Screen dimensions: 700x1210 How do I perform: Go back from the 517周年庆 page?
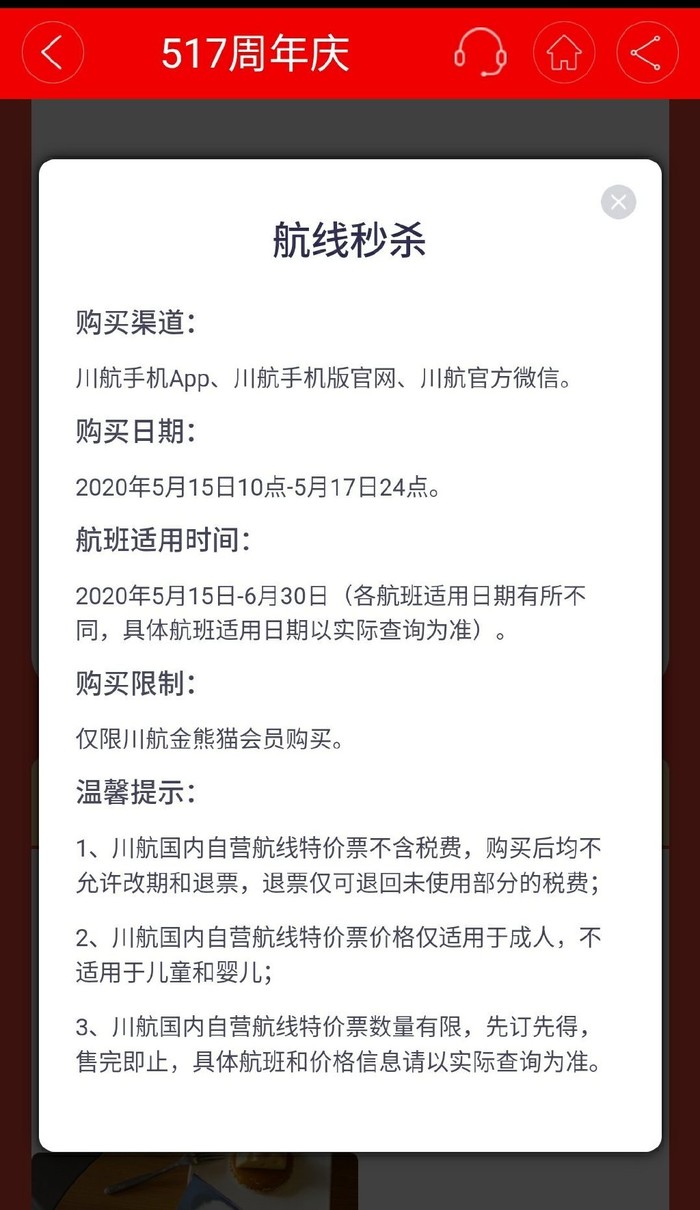(x=52, y=52)
